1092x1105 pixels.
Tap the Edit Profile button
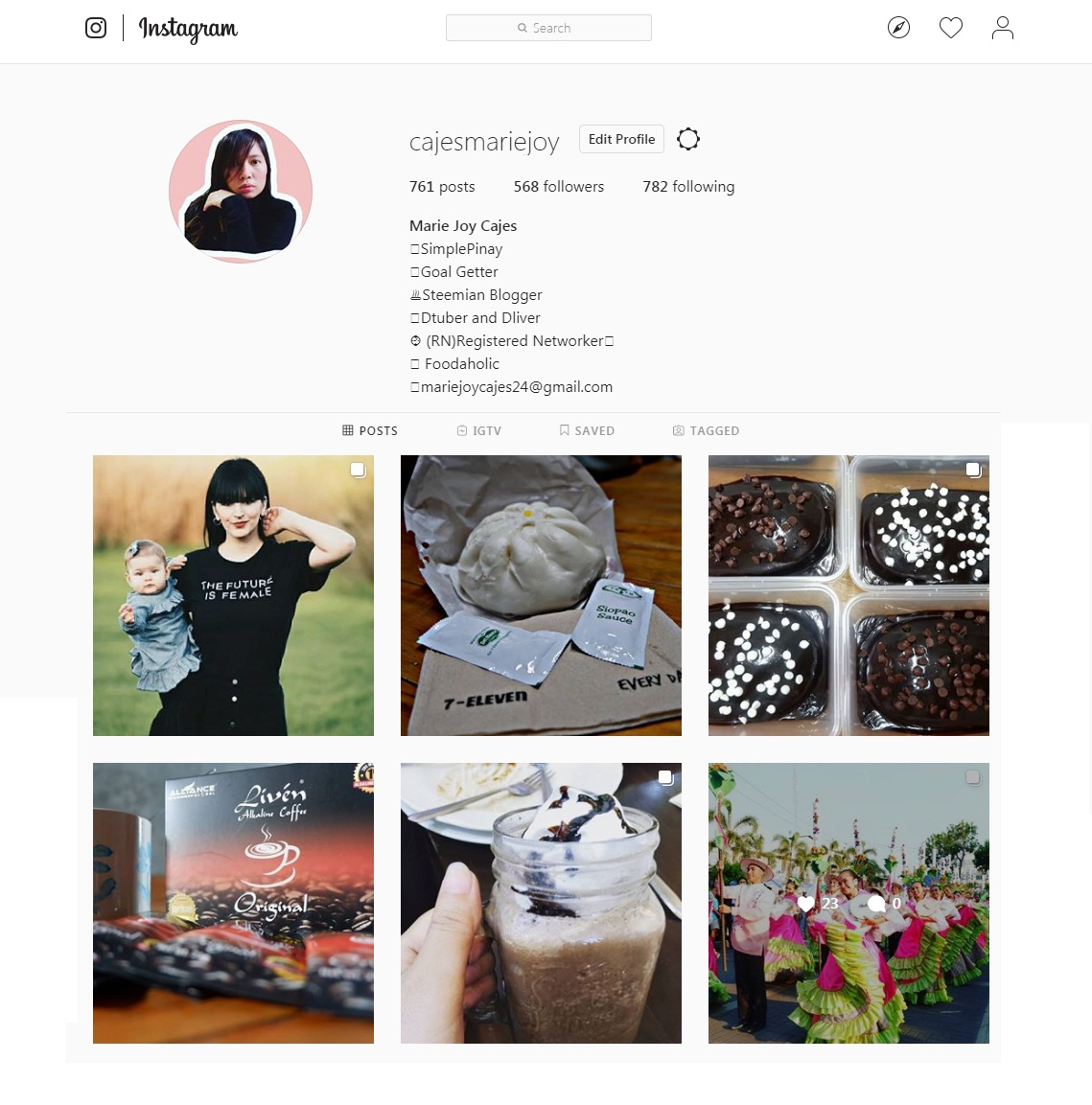pos(622,139)
